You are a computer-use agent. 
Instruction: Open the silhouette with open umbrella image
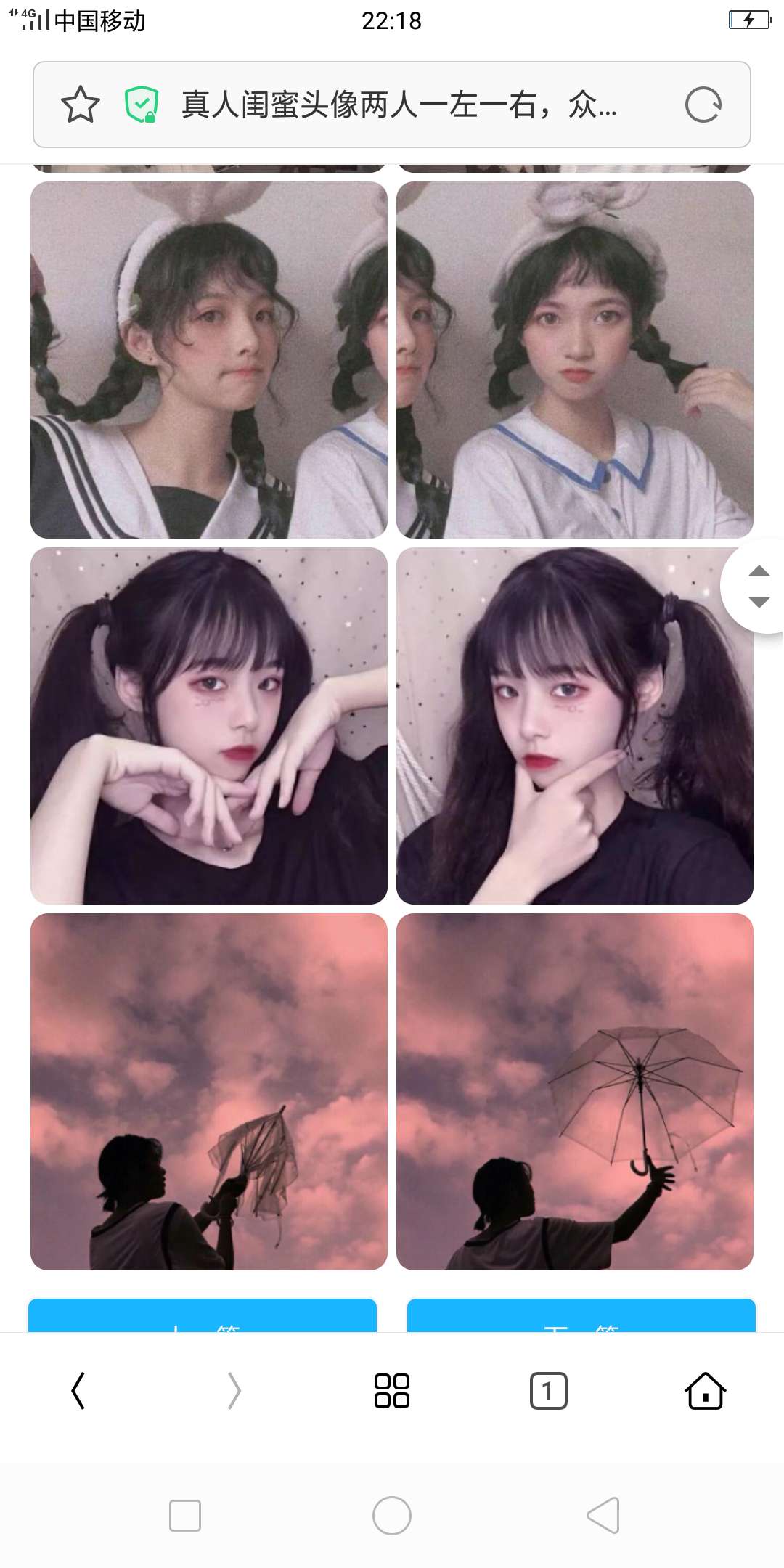pyautogui.click(x=575, y=1092)
